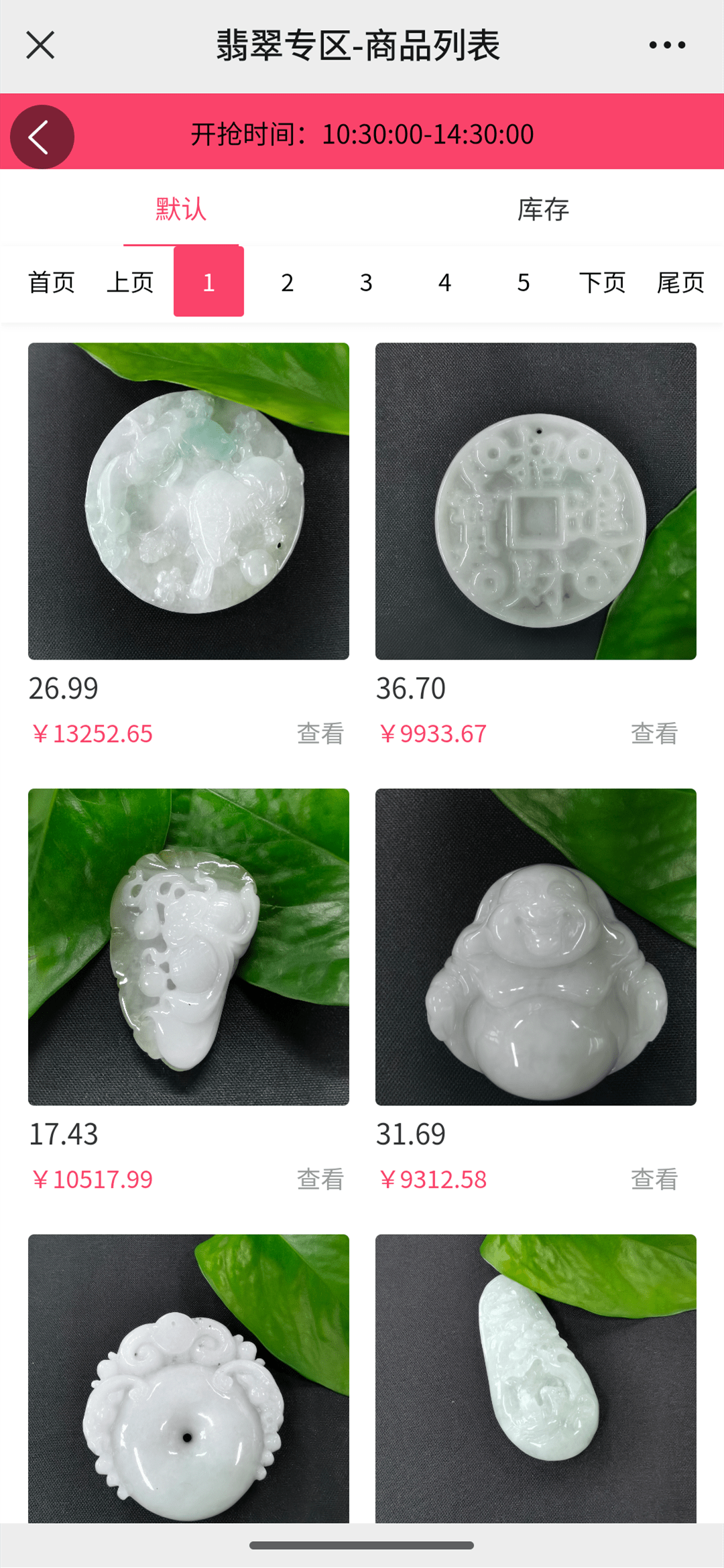Viewport: 724px width, 1568px height.
Task: Open the jade pendant priced ￥13252.65
Action: tap(188, 501)
